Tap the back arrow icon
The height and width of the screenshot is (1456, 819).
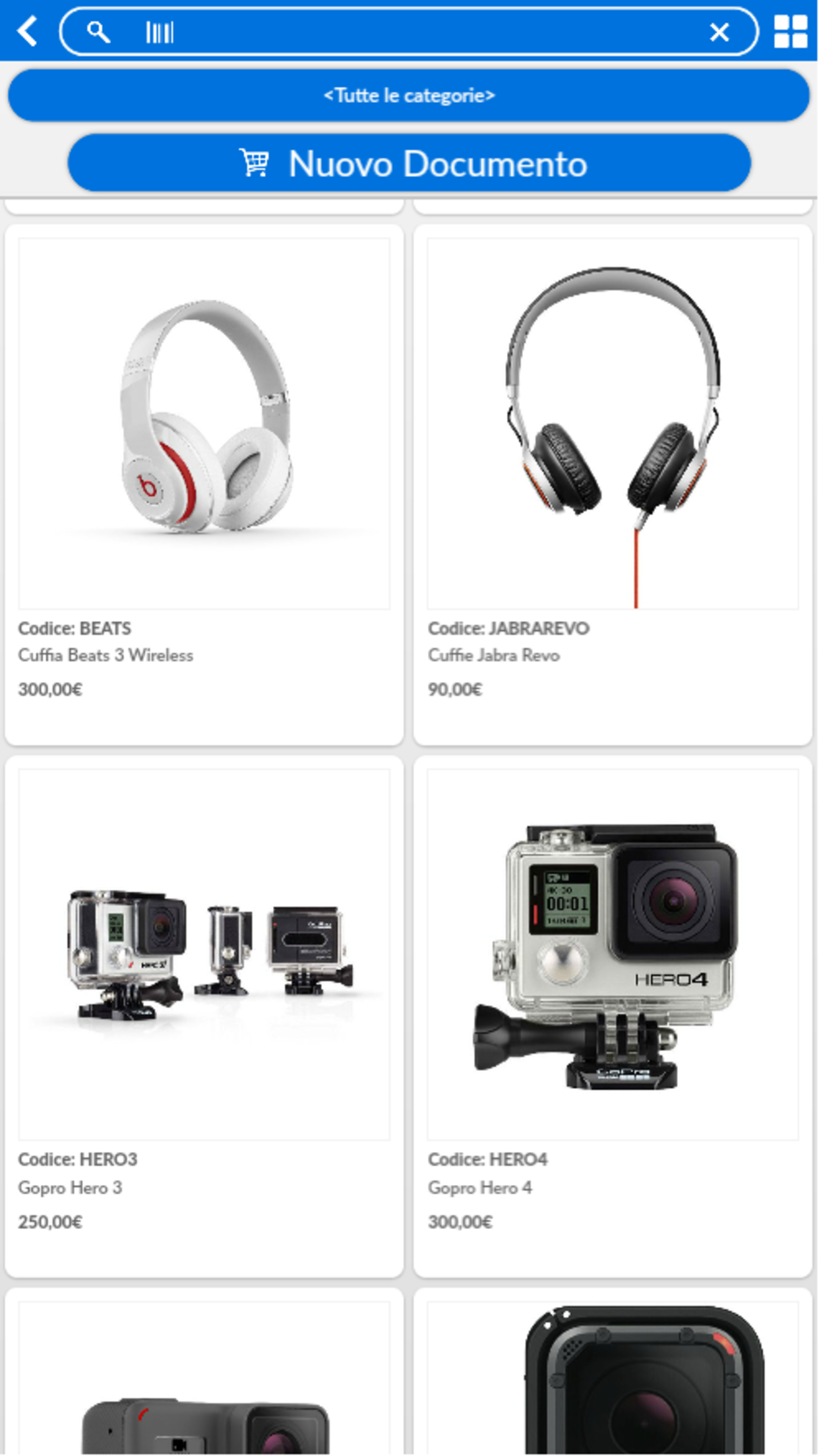point(28,31)
